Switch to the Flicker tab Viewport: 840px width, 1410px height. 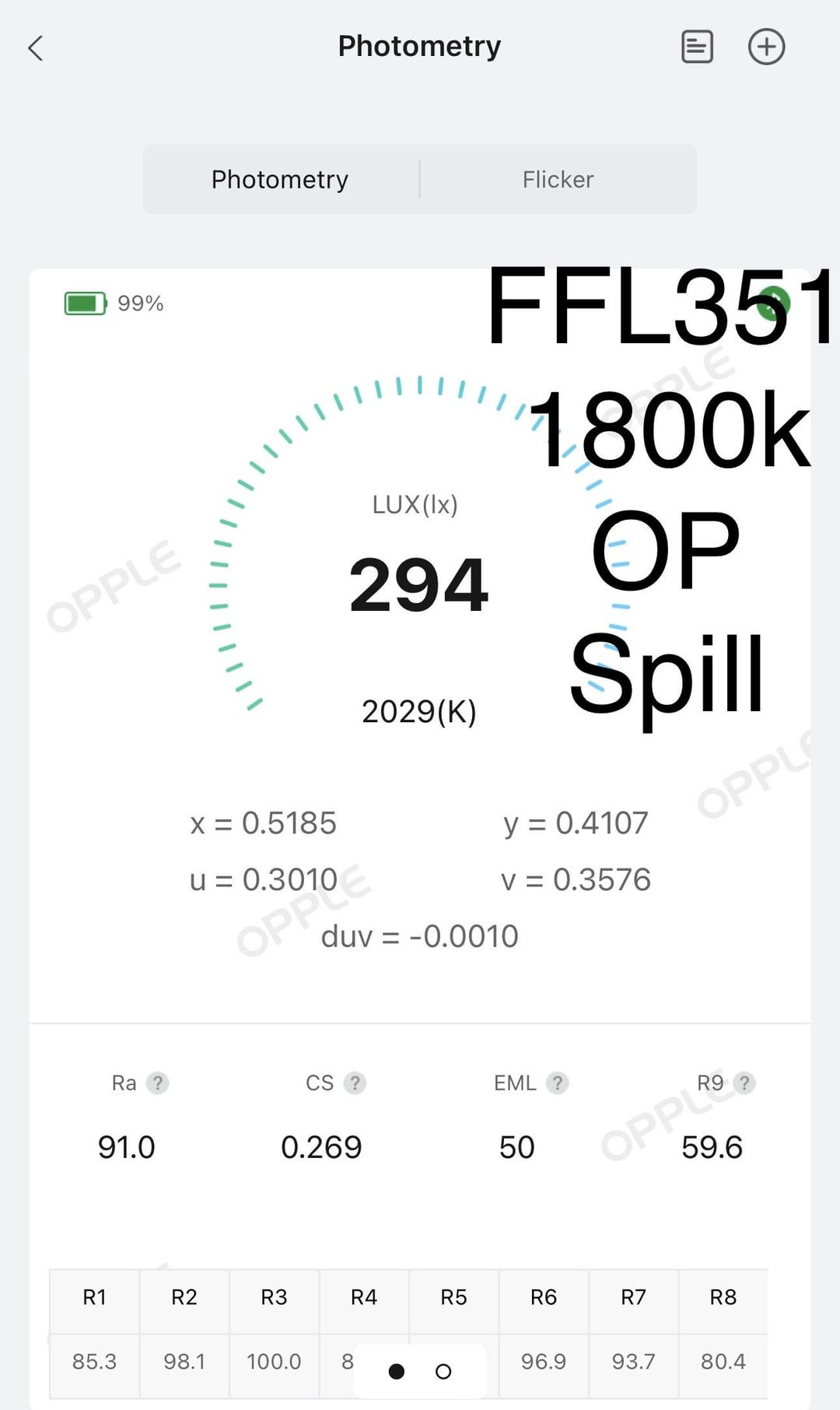(x=558, y=180)
